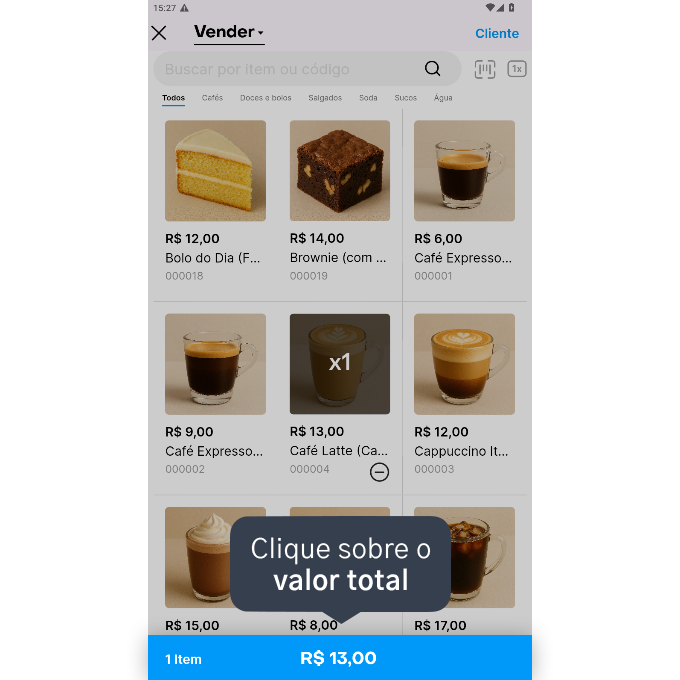Search by item or code

click(x=290, y=69)
